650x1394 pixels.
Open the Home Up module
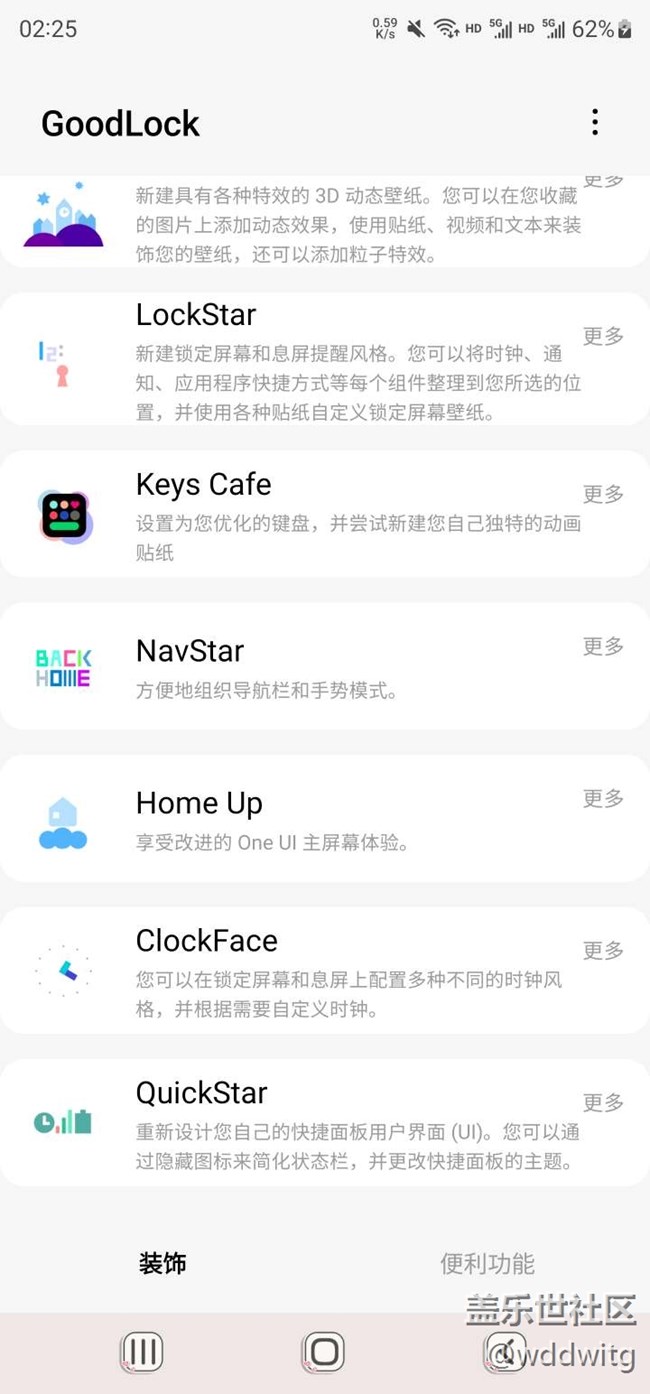[x=300, y=819]
